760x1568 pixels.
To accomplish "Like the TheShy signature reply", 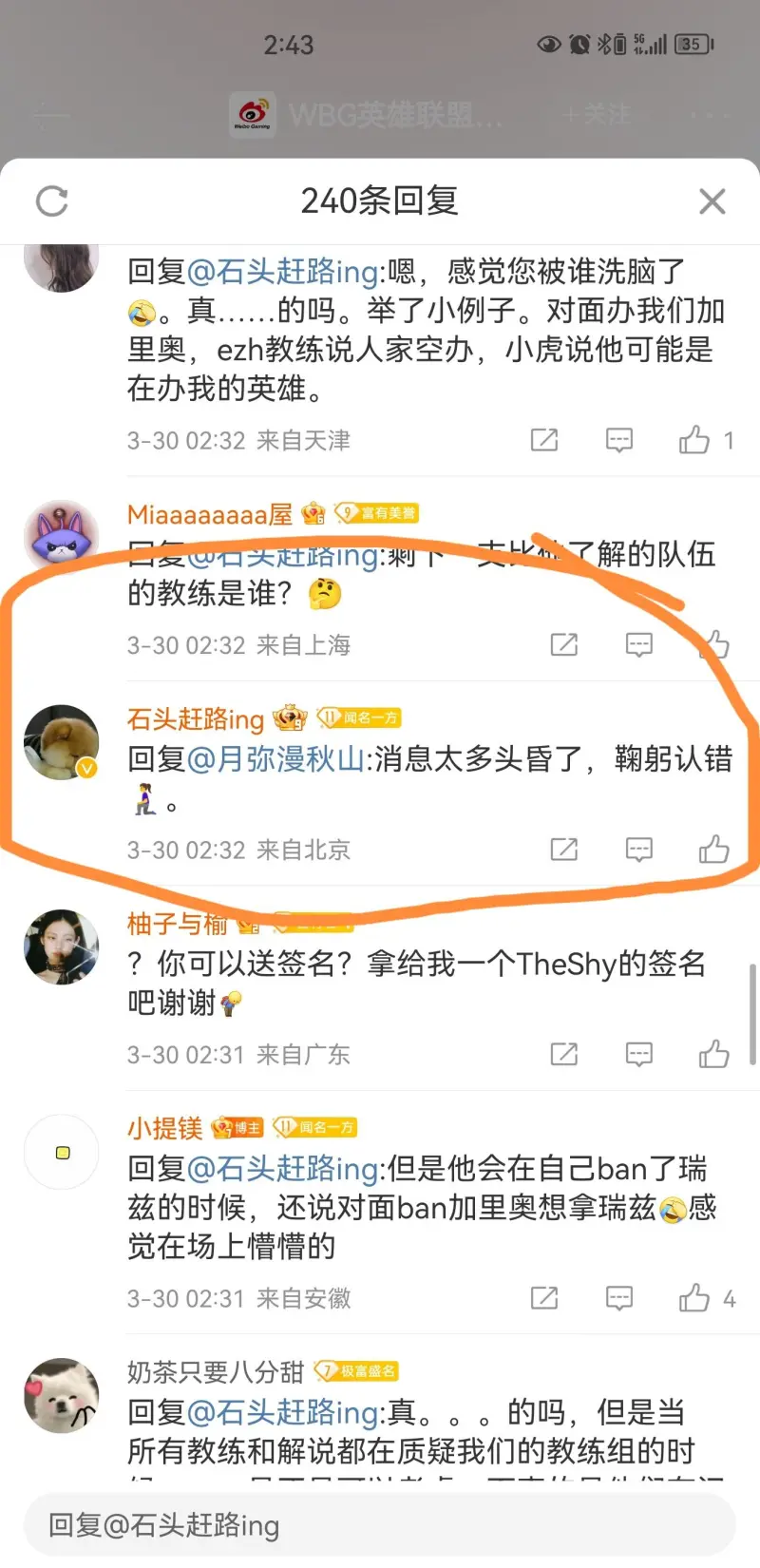I will [713, 1054].
